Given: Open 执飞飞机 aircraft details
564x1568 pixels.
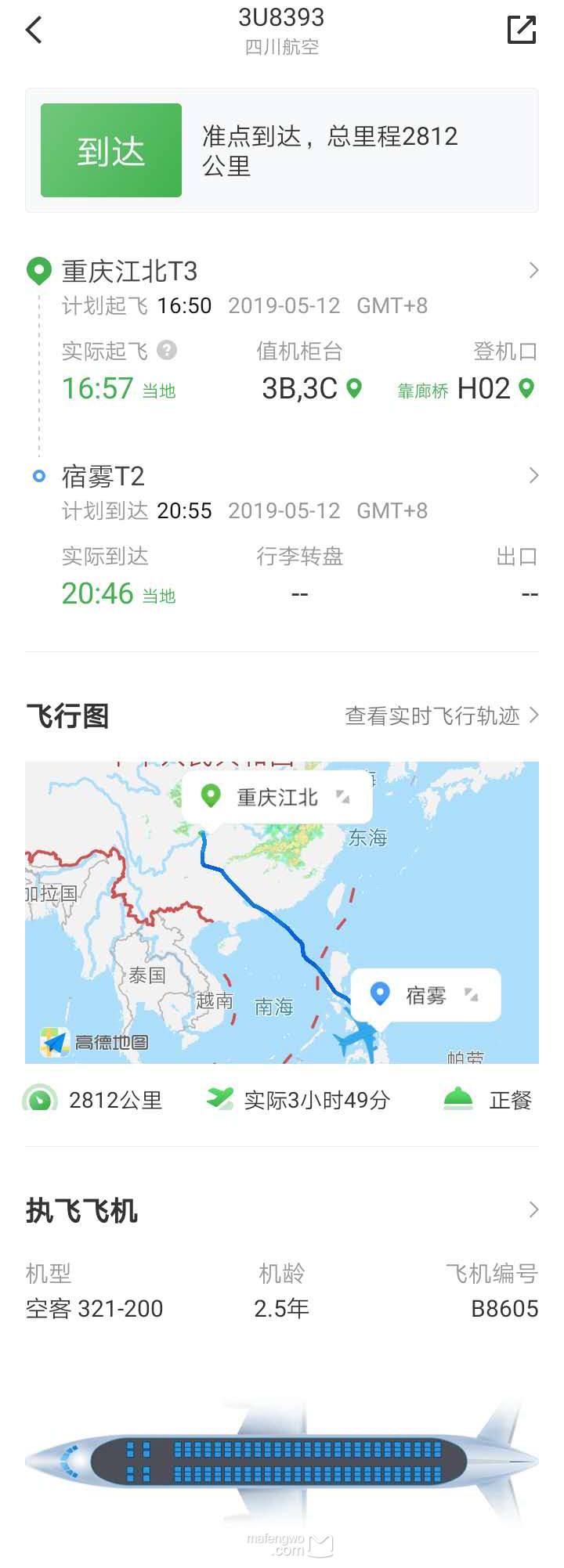Looking at the screenshot, I should (x=282, y=1210).
